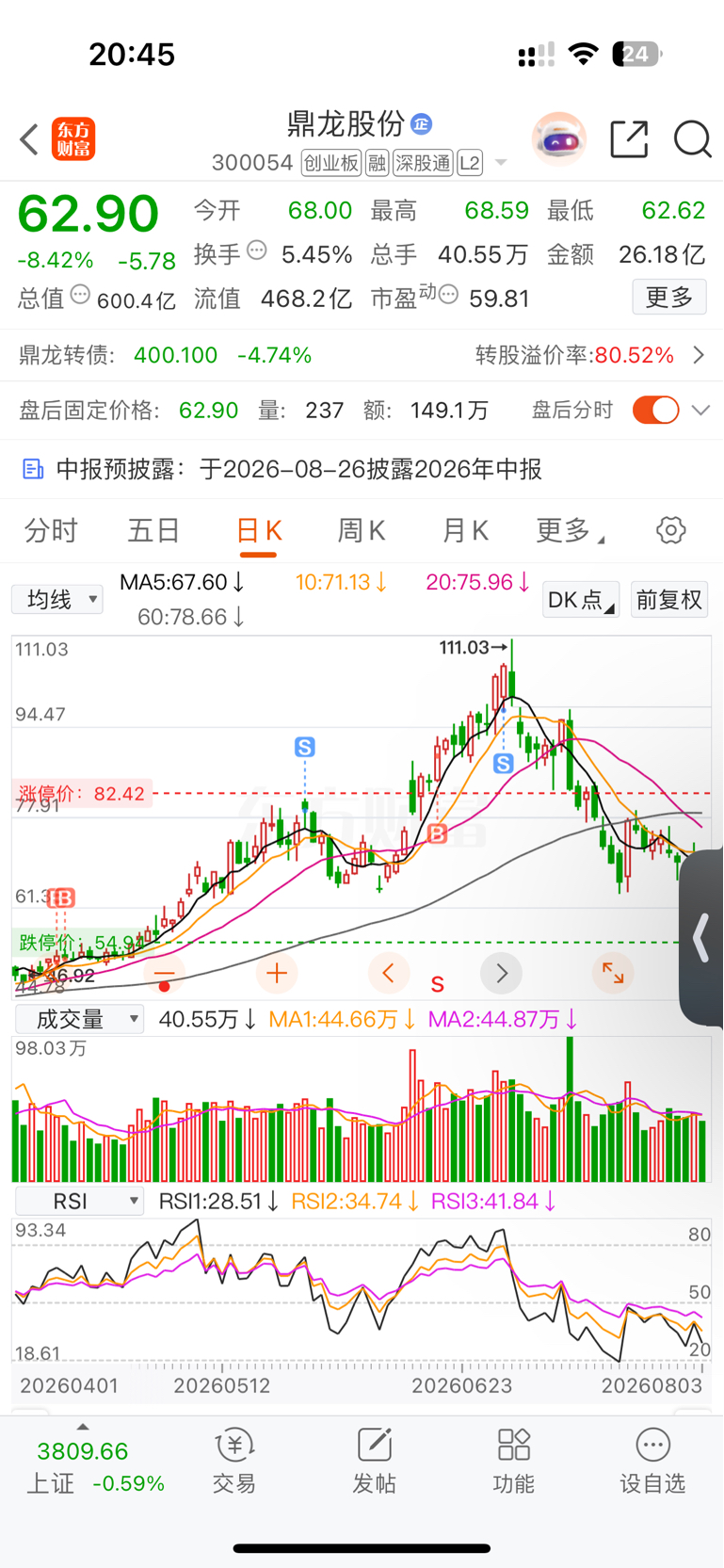
Task: Share this stock page
Action: pyautogui.click(x=629, y=139)
